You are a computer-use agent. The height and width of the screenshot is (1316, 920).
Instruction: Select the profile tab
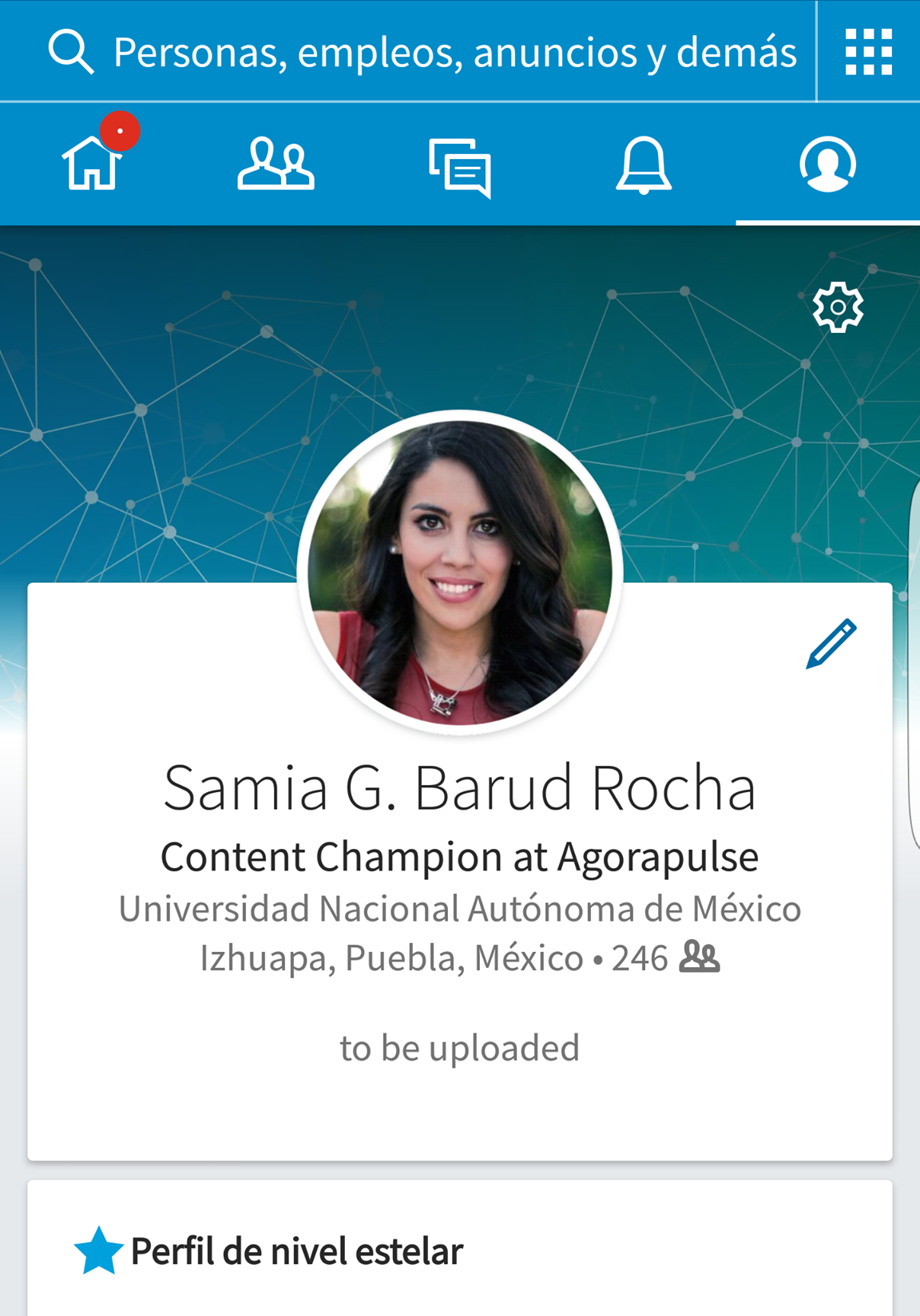827,164
